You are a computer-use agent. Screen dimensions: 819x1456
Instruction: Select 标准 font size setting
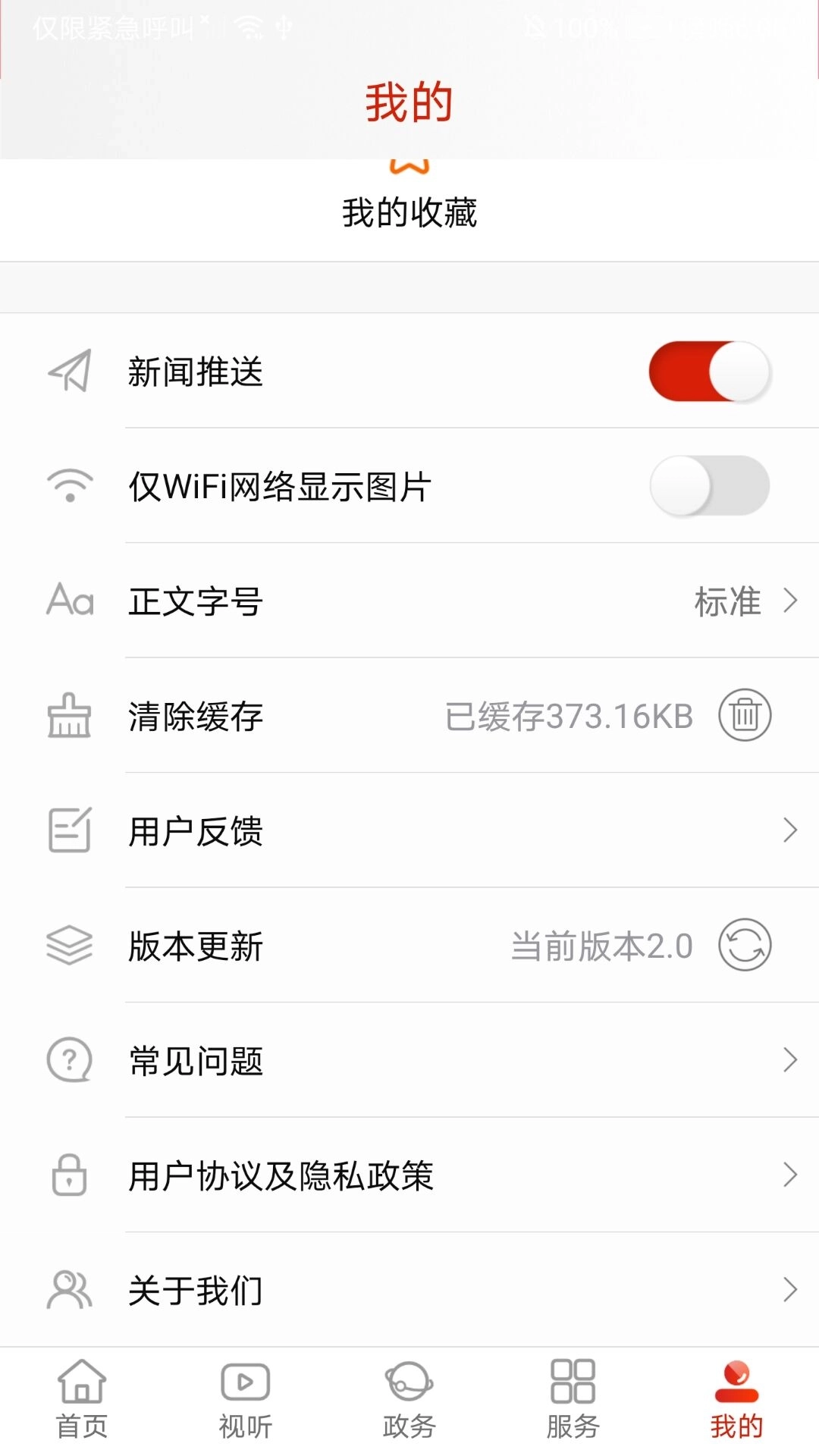726,601
